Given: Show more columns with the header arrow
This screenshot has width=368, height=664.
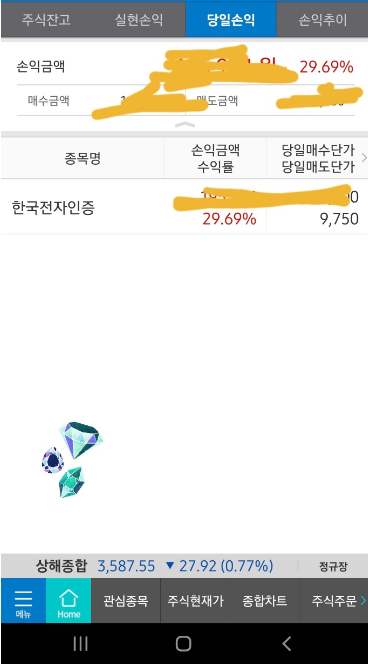Looking at the screenshot, I should pyautogui.click(x=364, y=158).
